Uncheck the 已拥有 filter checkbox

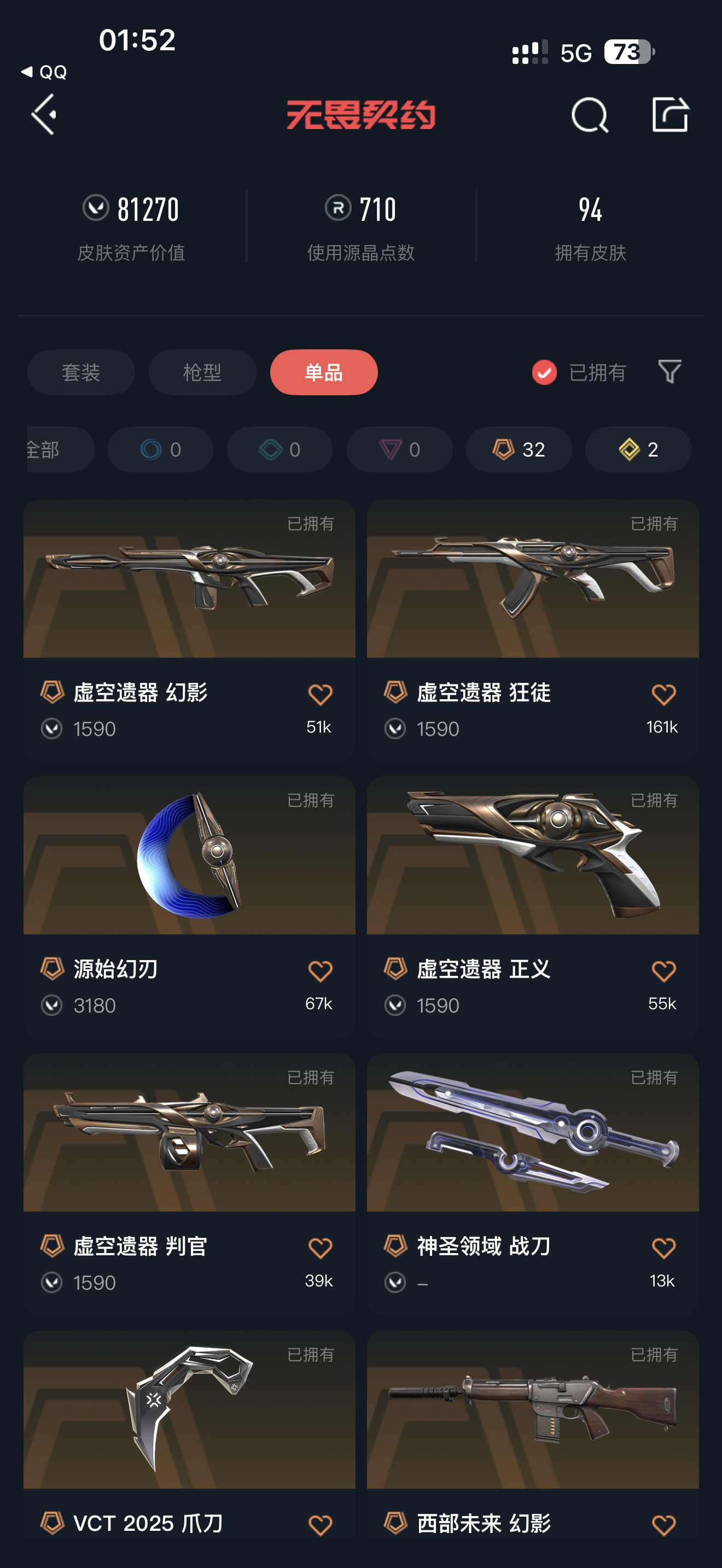pyautogui.click(x=544, y=372)
